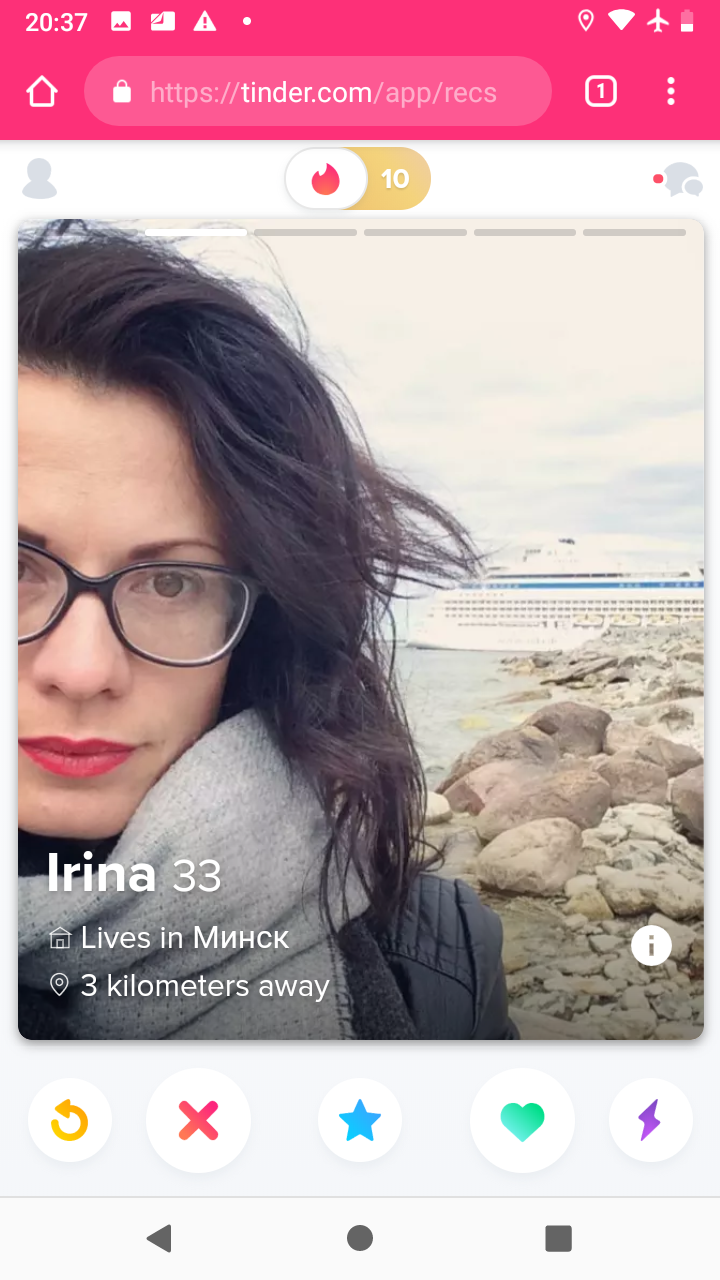Open the messages chat bubbles
Viewport: 720px width, 1280px height.
pyautogui.click(x=679, y=180)
